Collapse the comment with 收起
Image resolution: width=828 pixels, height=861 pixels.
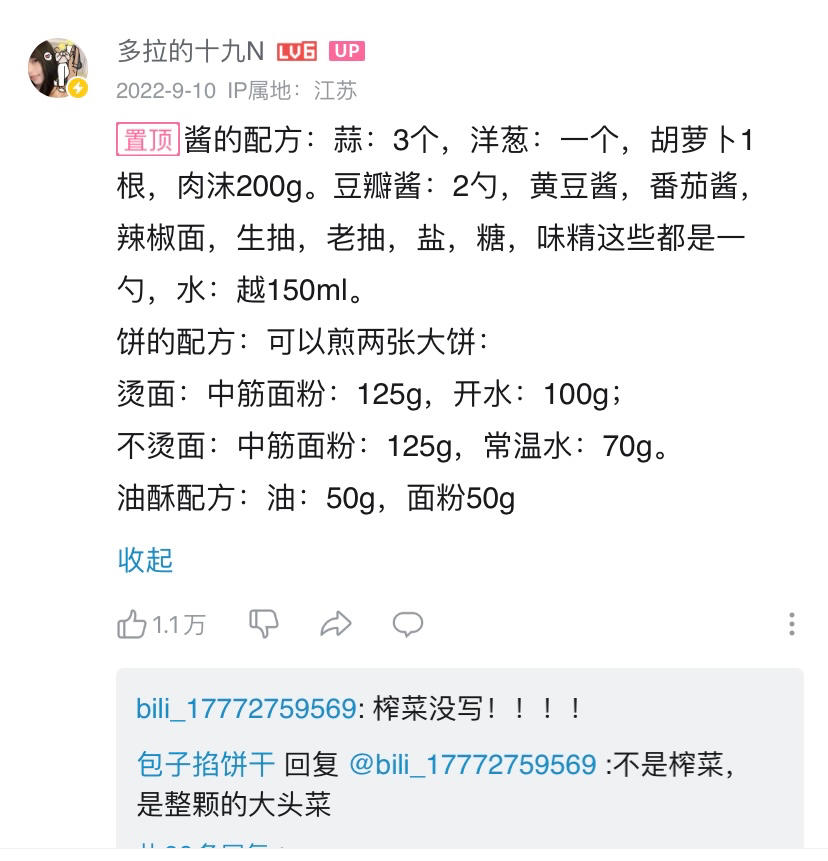pyautogui.click(x=145, y=560)
